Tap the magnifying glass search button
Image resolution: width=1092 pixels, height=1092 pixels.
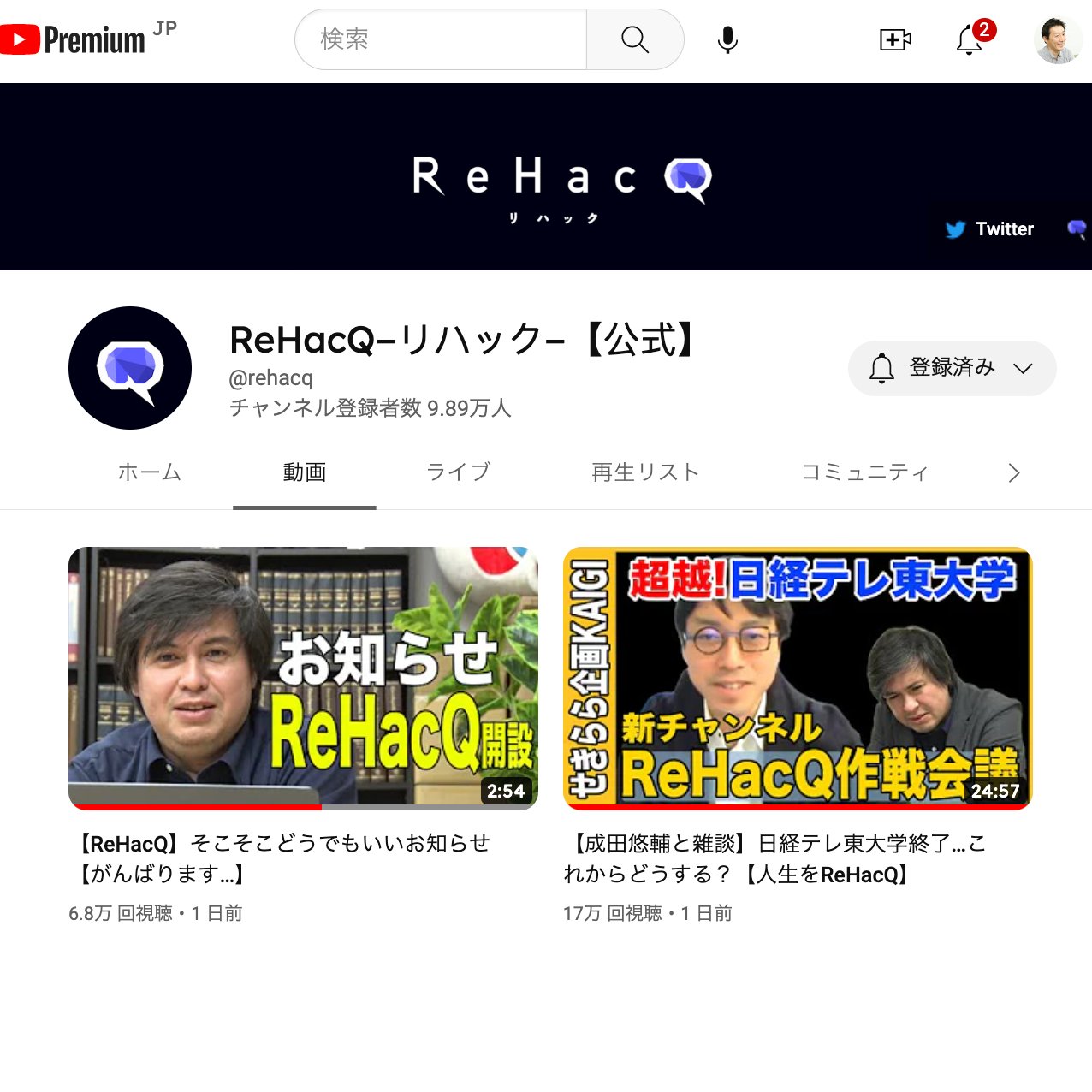634,39
